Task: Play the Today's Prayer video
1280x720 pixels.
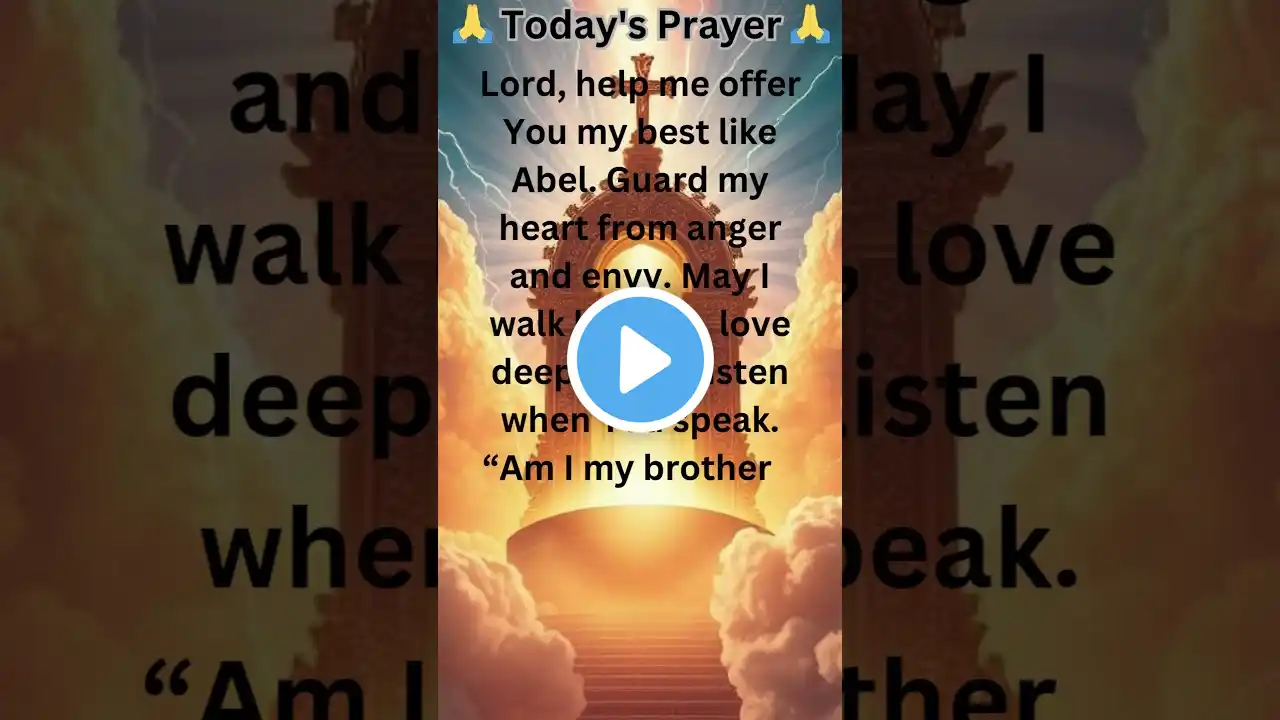Action: click(640, 360)
